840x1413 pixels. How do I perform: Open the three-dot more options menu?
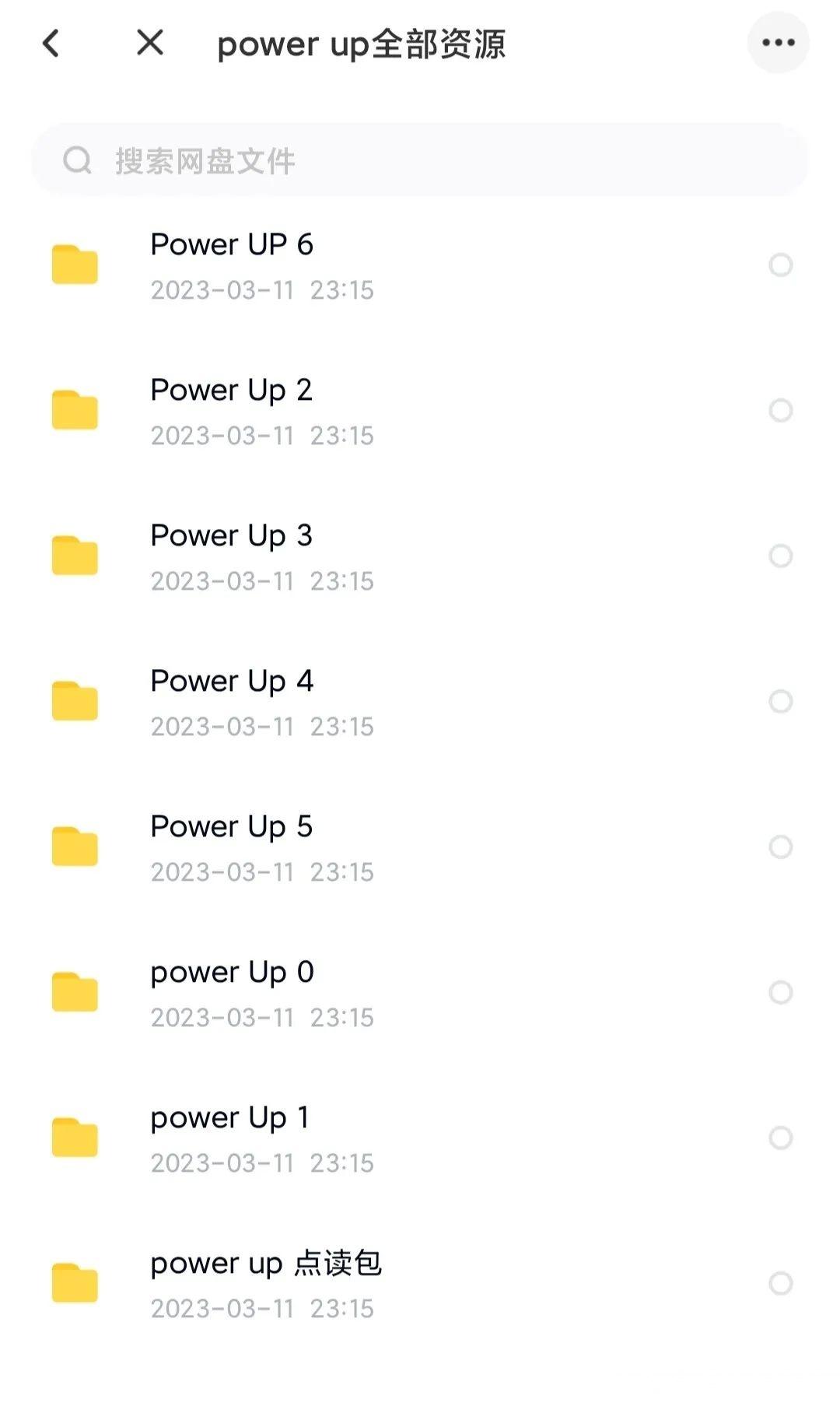coord(778,43)
